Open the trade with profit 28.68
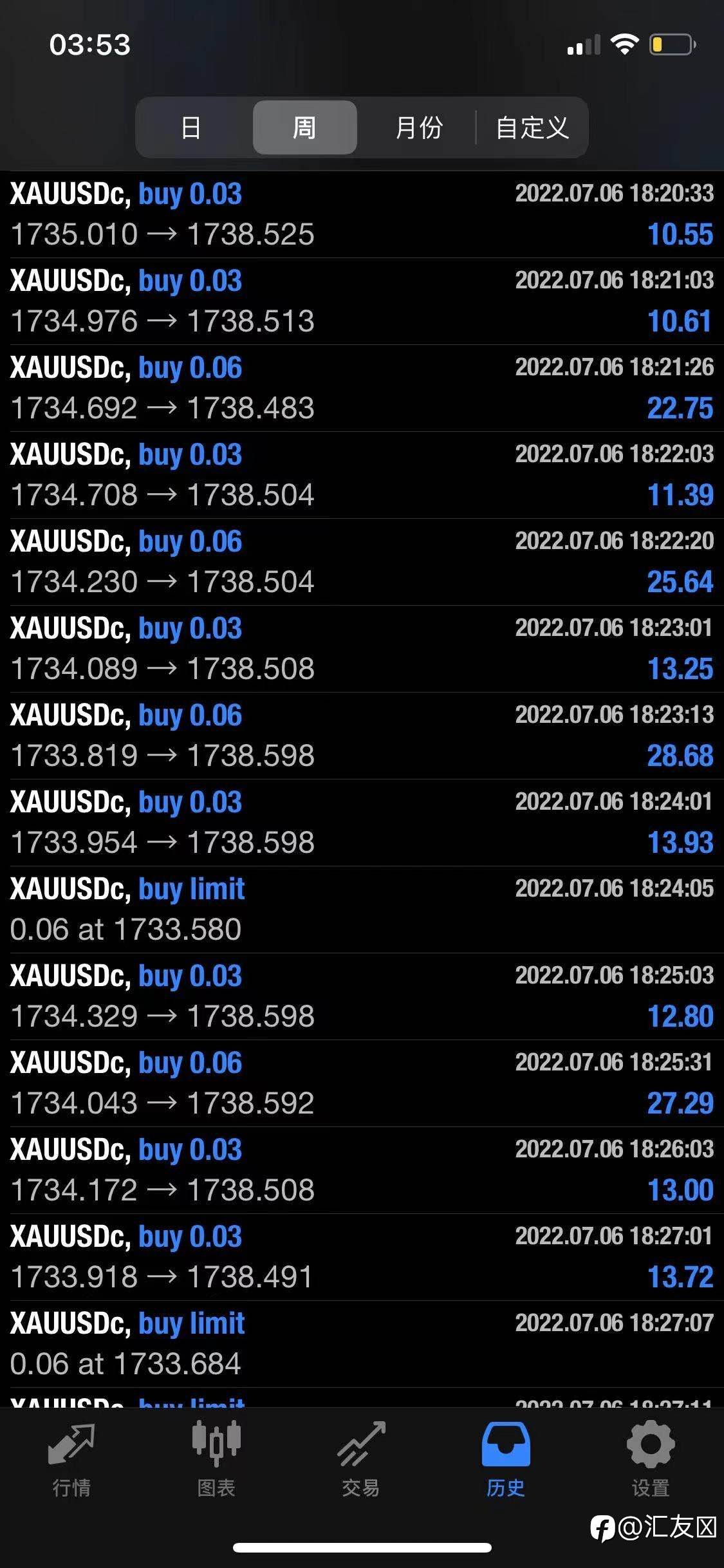Viewport: 724px width, 1568px height. point(362,736)
